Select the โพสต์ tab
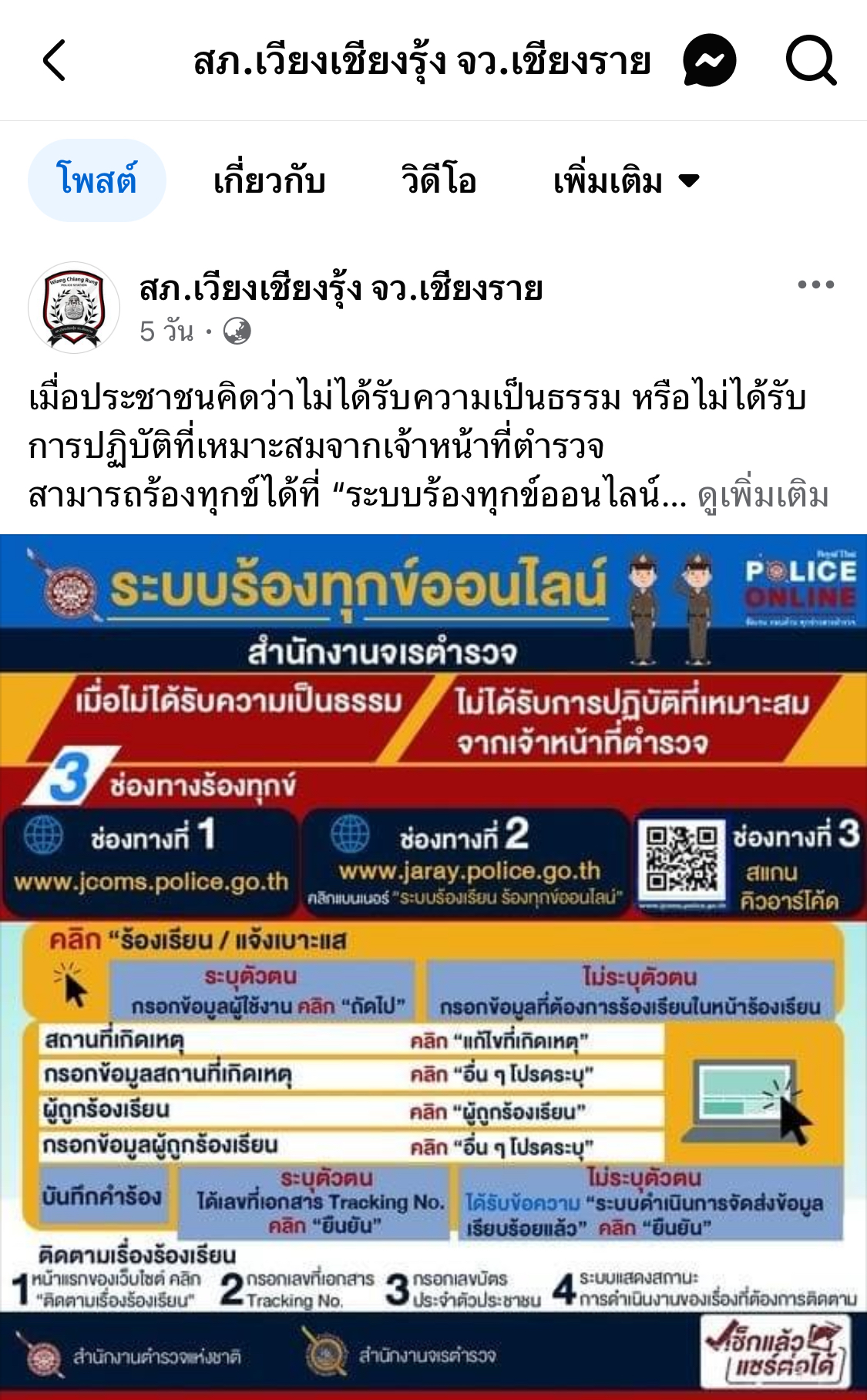Viewport: 867px width, 1400px height. point(97,181)
